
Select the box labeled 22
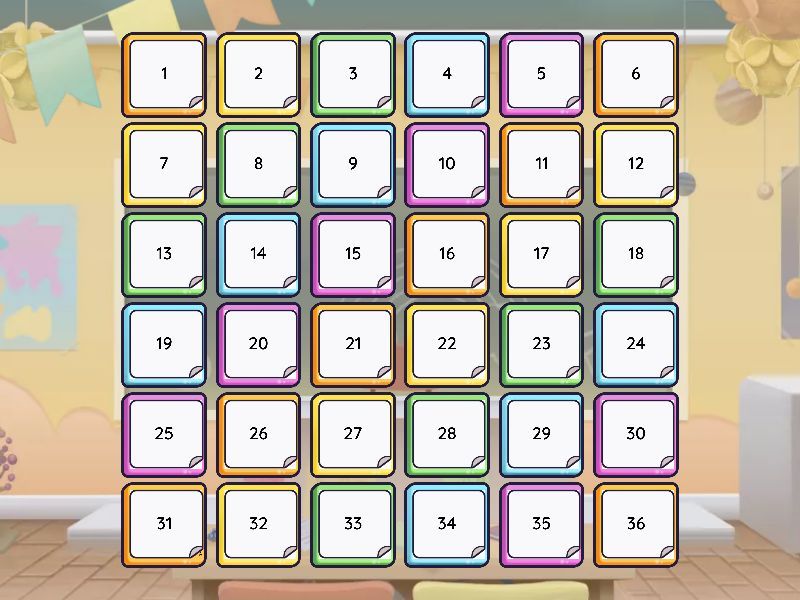447,344
